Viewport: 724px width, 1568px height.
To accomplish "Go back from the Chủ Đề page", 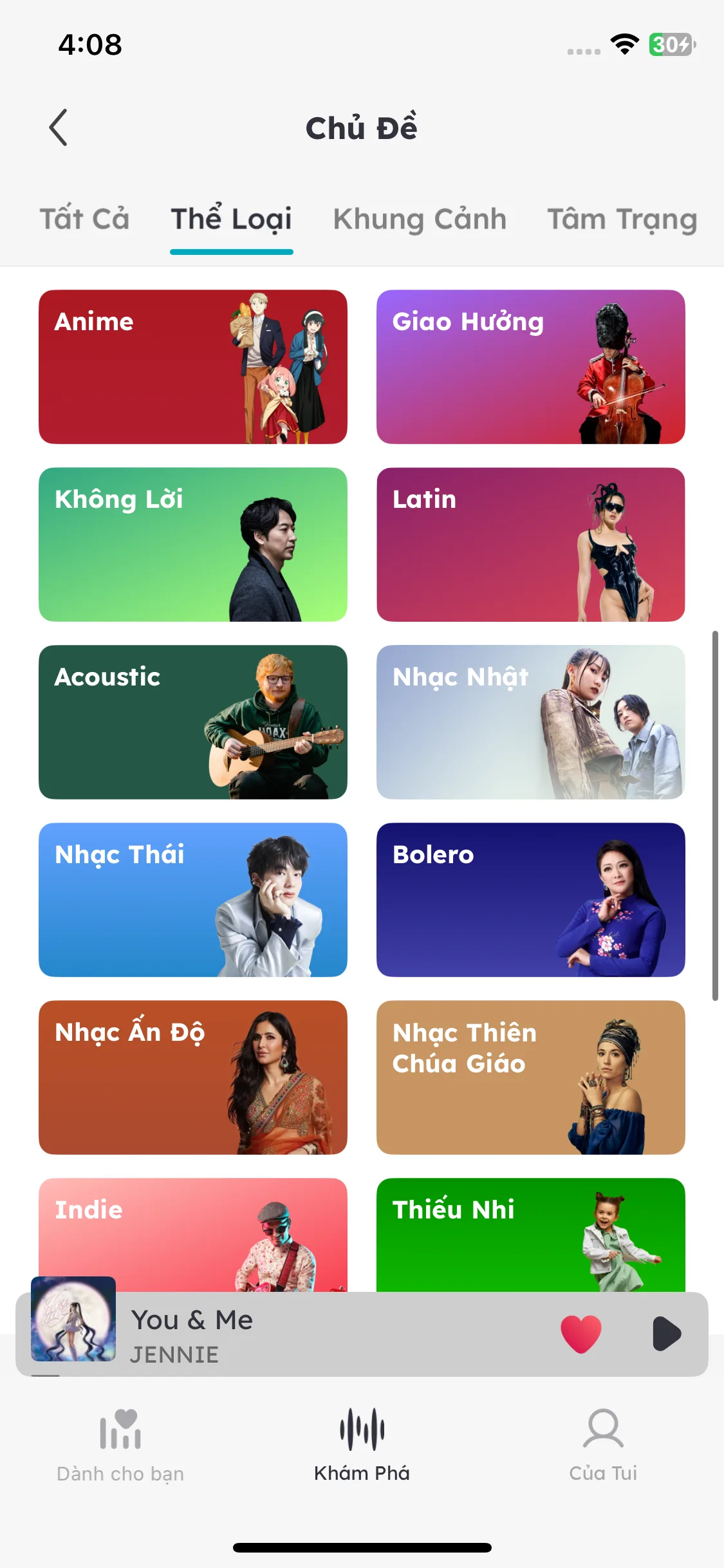I will coord(58,127).
